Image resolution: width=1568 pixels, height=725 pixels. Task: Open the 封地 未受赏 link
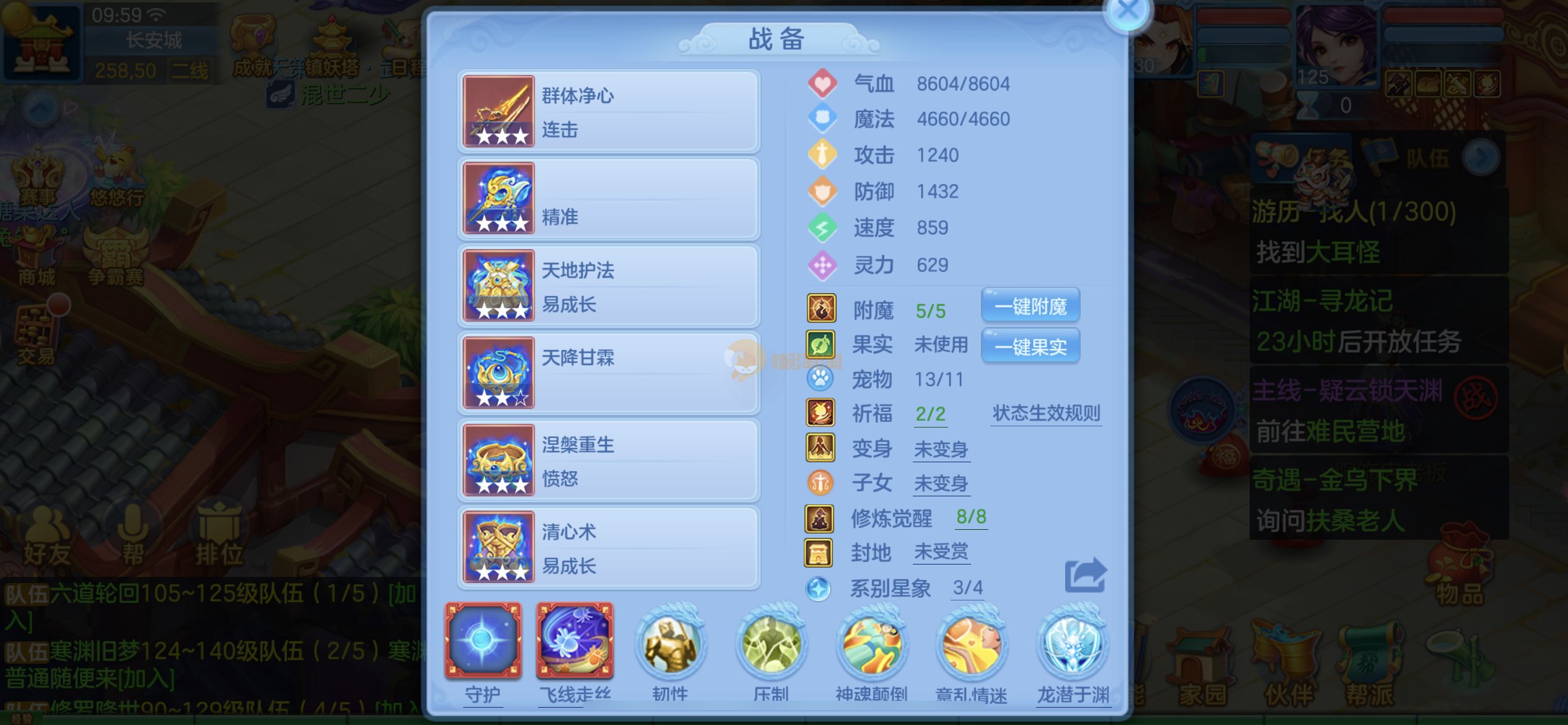point(941,551)
